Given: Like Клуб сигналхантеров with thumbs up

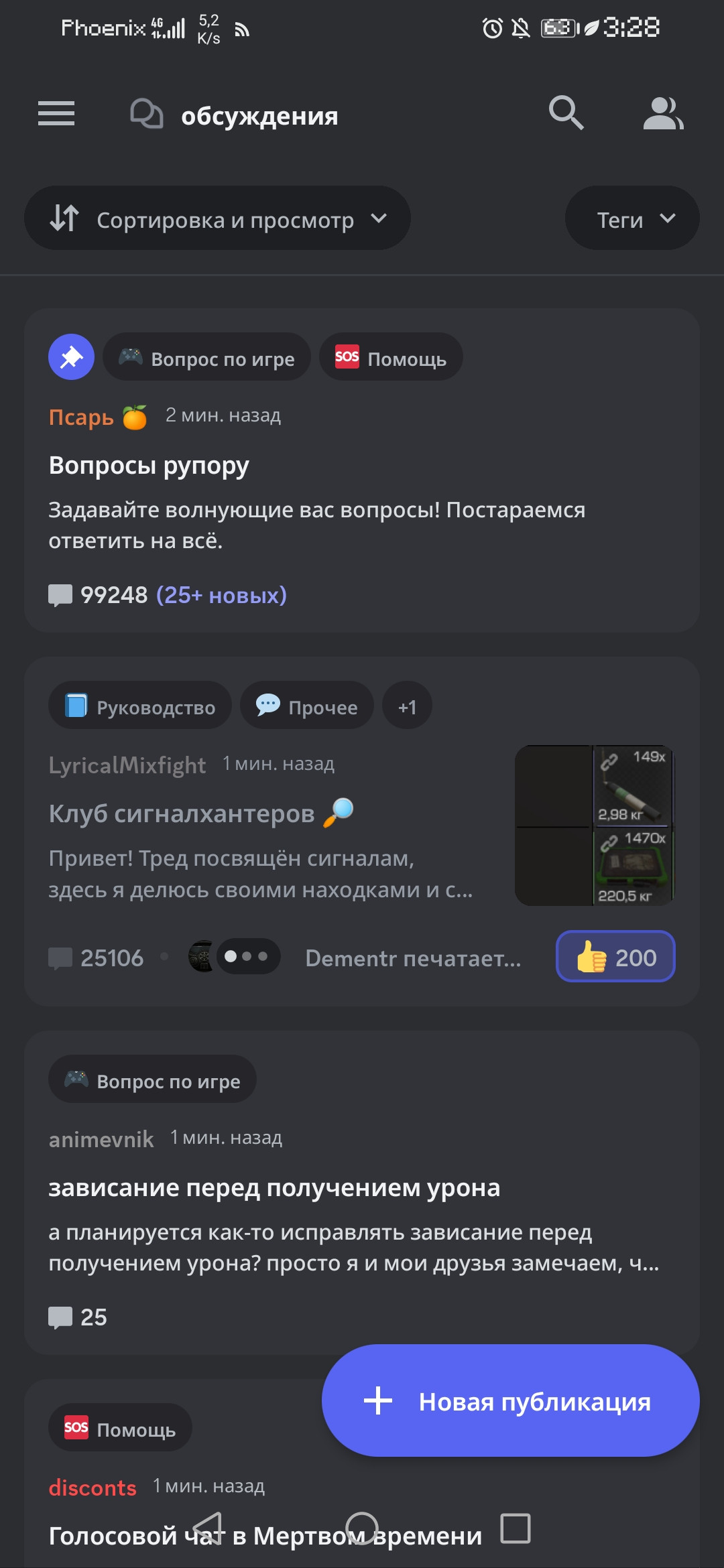Looking at the screenshot, I should tap(615, 957).
